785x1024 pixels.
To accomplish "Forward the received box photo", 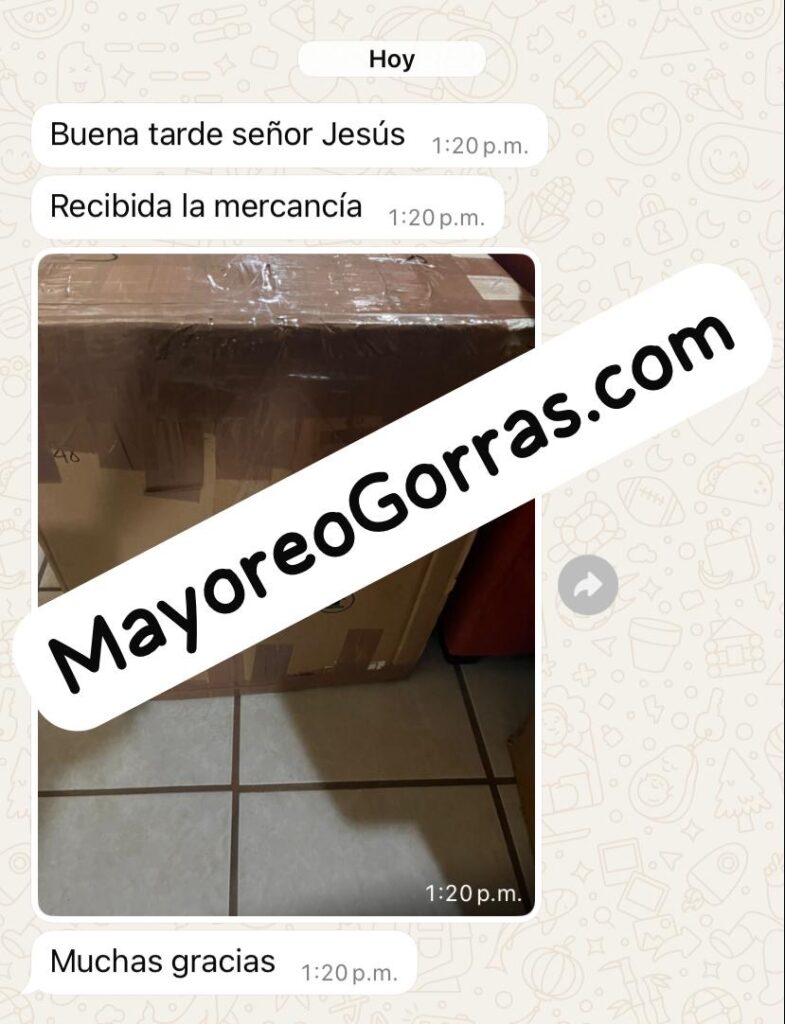I will 587,585.
